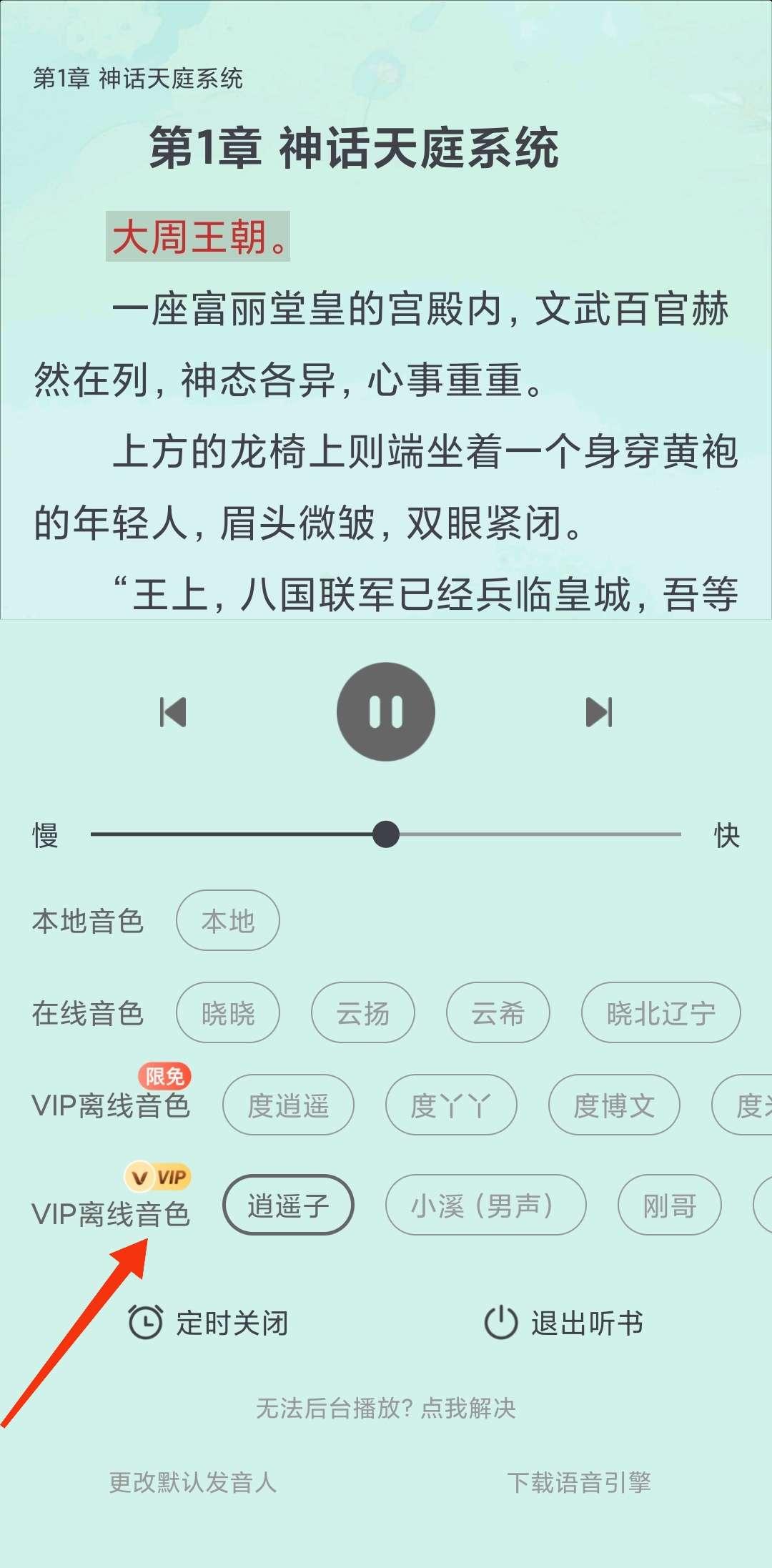Select the 本地 local voice
This screenshot has height=1568, width=772.
click(x=227, y=921)
